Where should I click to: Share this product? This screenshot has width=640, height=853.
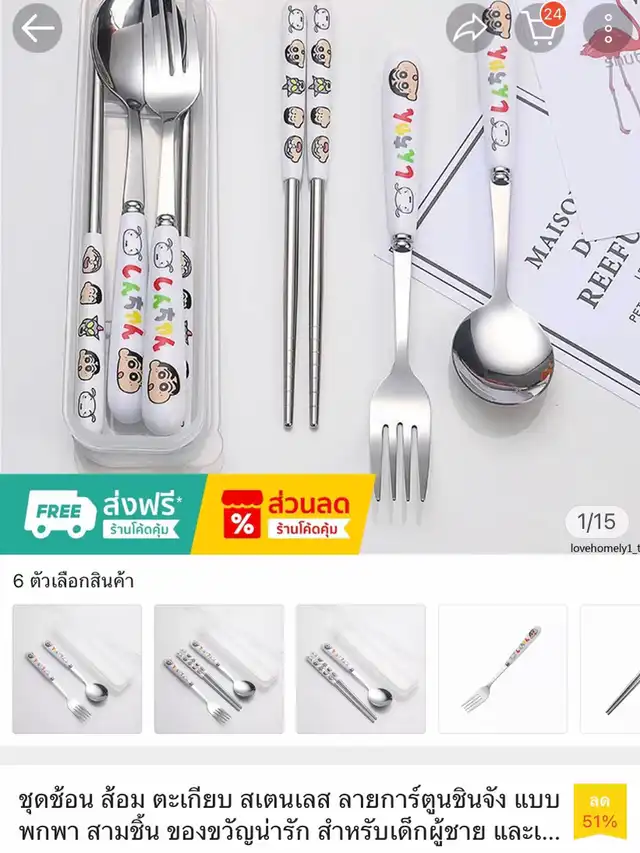point(471,29)
